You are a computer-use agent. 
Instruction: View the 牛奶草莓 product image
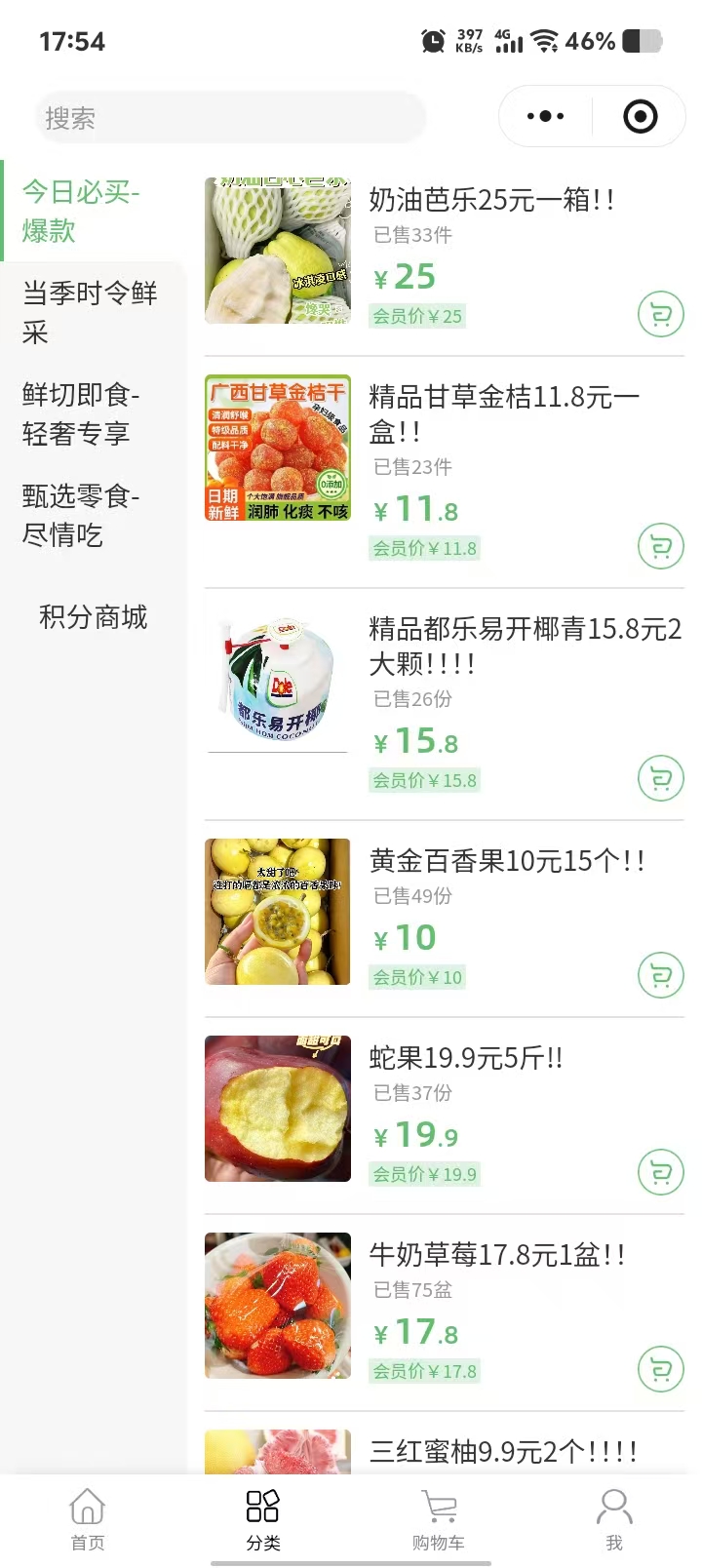(278, 1306)
